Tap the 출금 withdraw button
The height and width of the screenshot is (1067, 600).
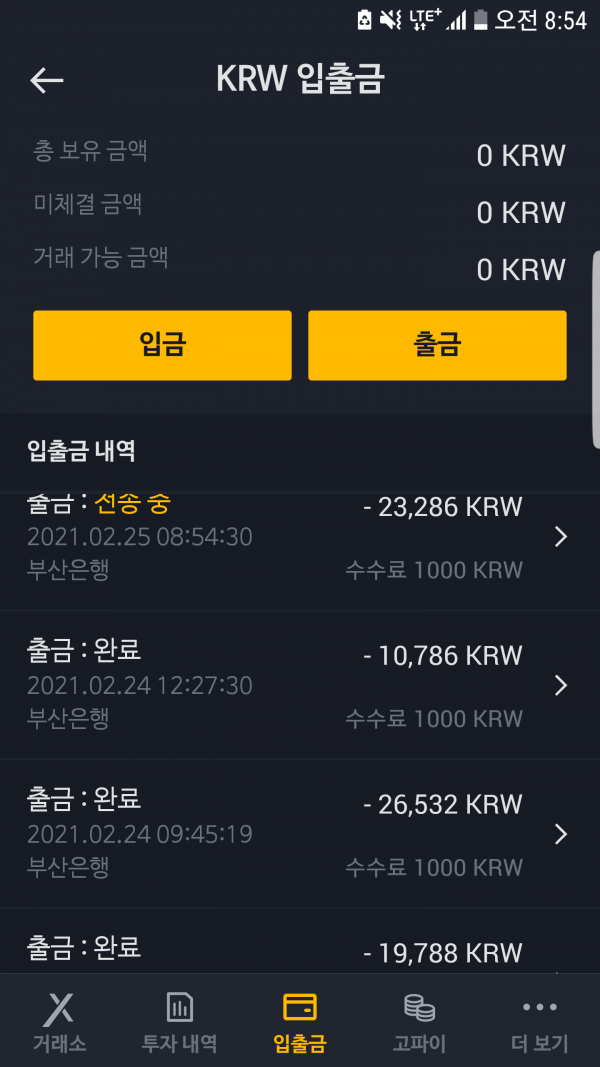pyautogui.click(x=437, y=345)
